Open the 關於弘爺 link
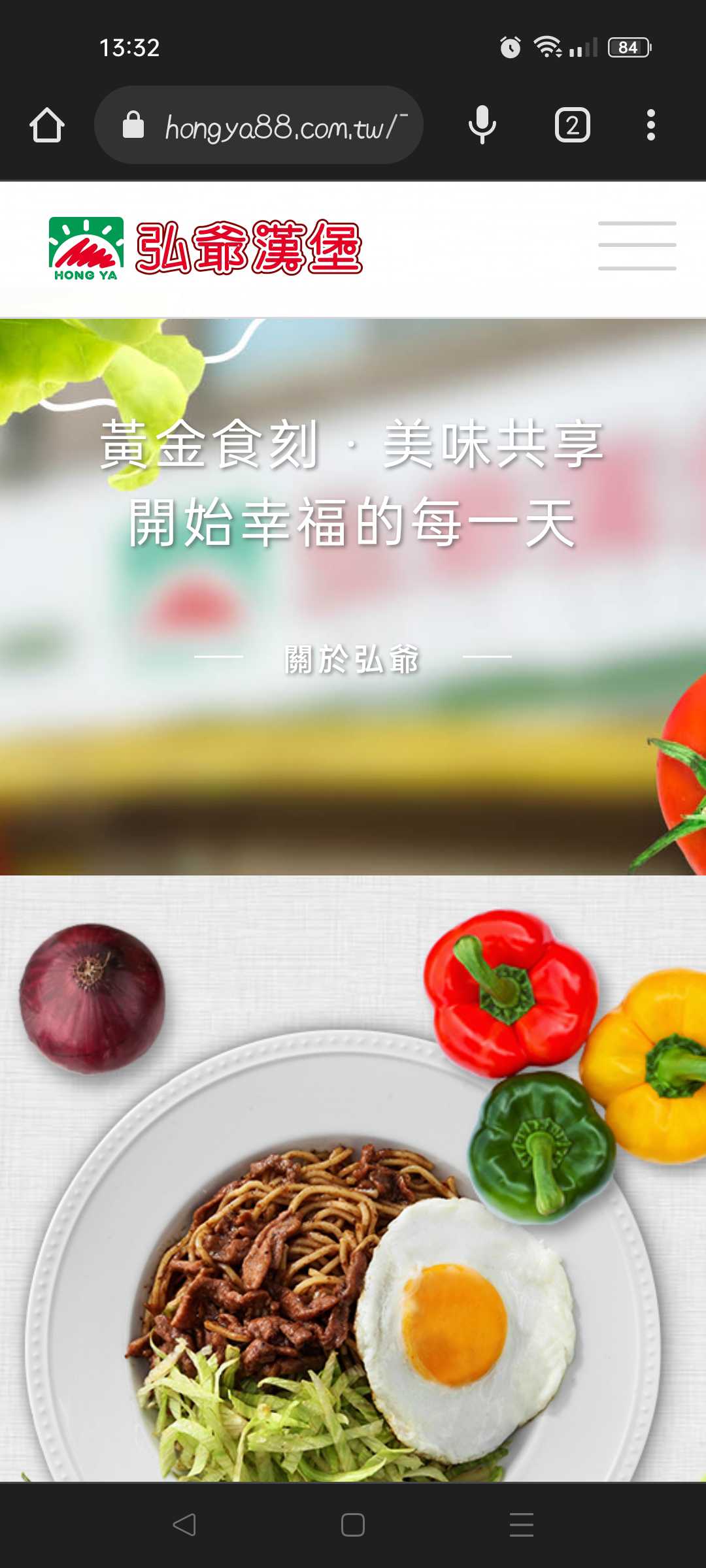Viewport: 706px width, 1568px height. 352,659
